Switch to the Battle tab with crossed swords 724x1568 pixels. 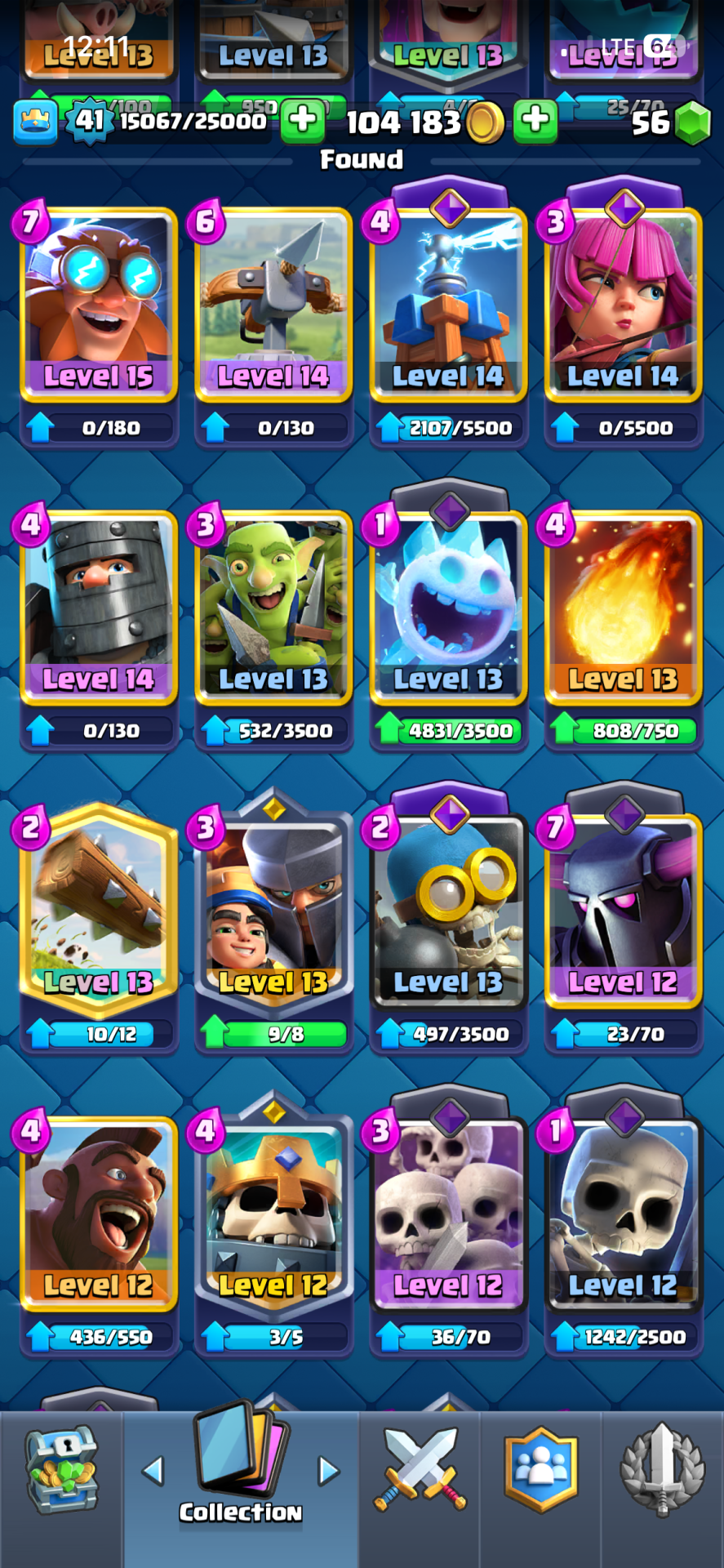coord(420,1469)
